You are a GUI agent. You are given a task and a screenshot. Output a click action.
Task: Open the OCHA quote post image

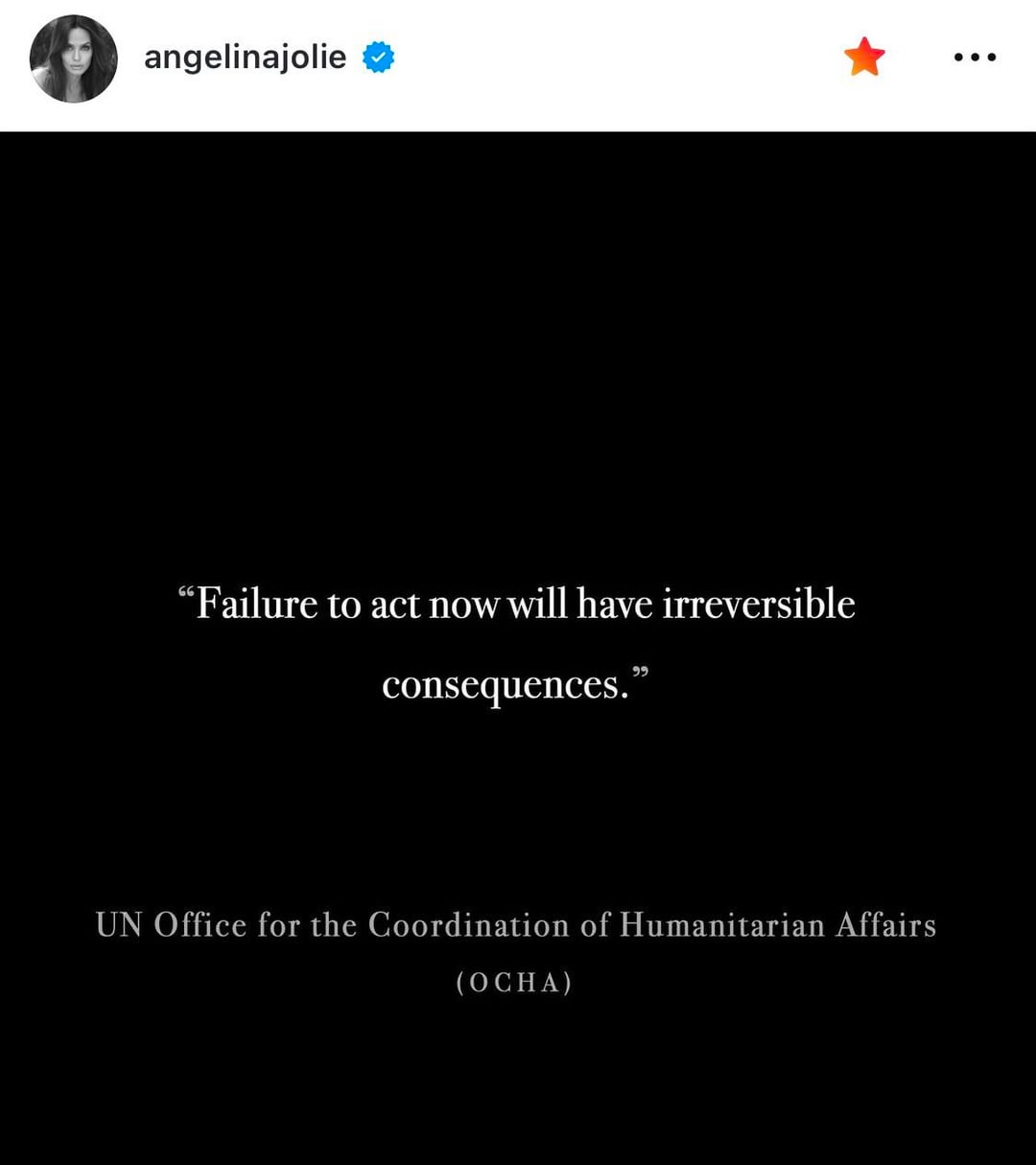coord(518,648)
